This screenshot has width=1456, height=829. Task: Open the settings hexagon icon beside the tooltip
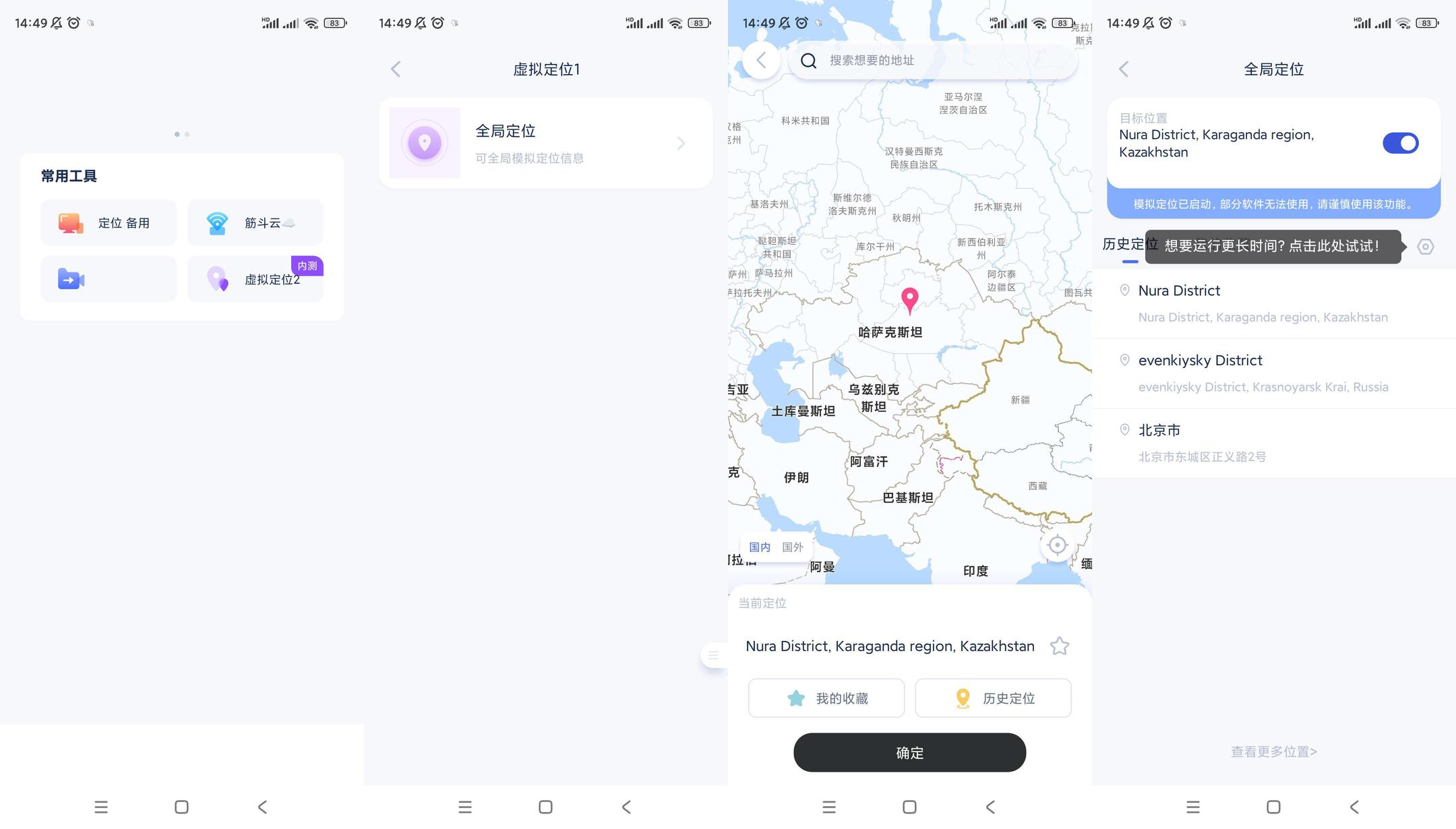1425,247
